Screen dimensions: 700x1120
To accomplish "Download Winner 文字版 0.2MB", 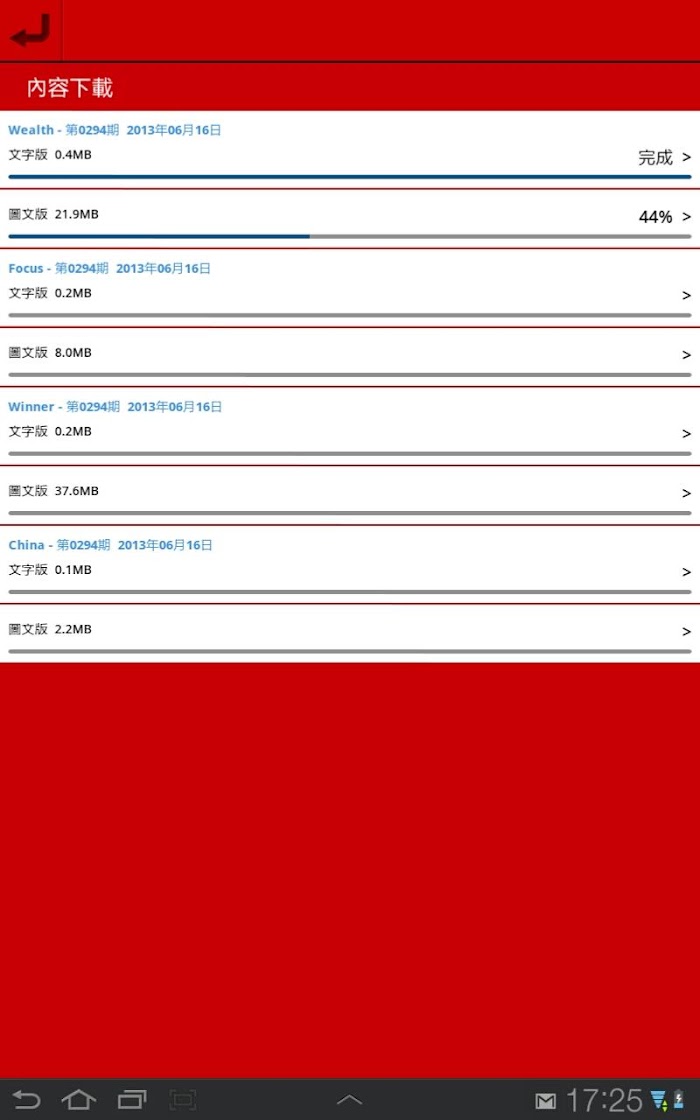I will 350,426.
